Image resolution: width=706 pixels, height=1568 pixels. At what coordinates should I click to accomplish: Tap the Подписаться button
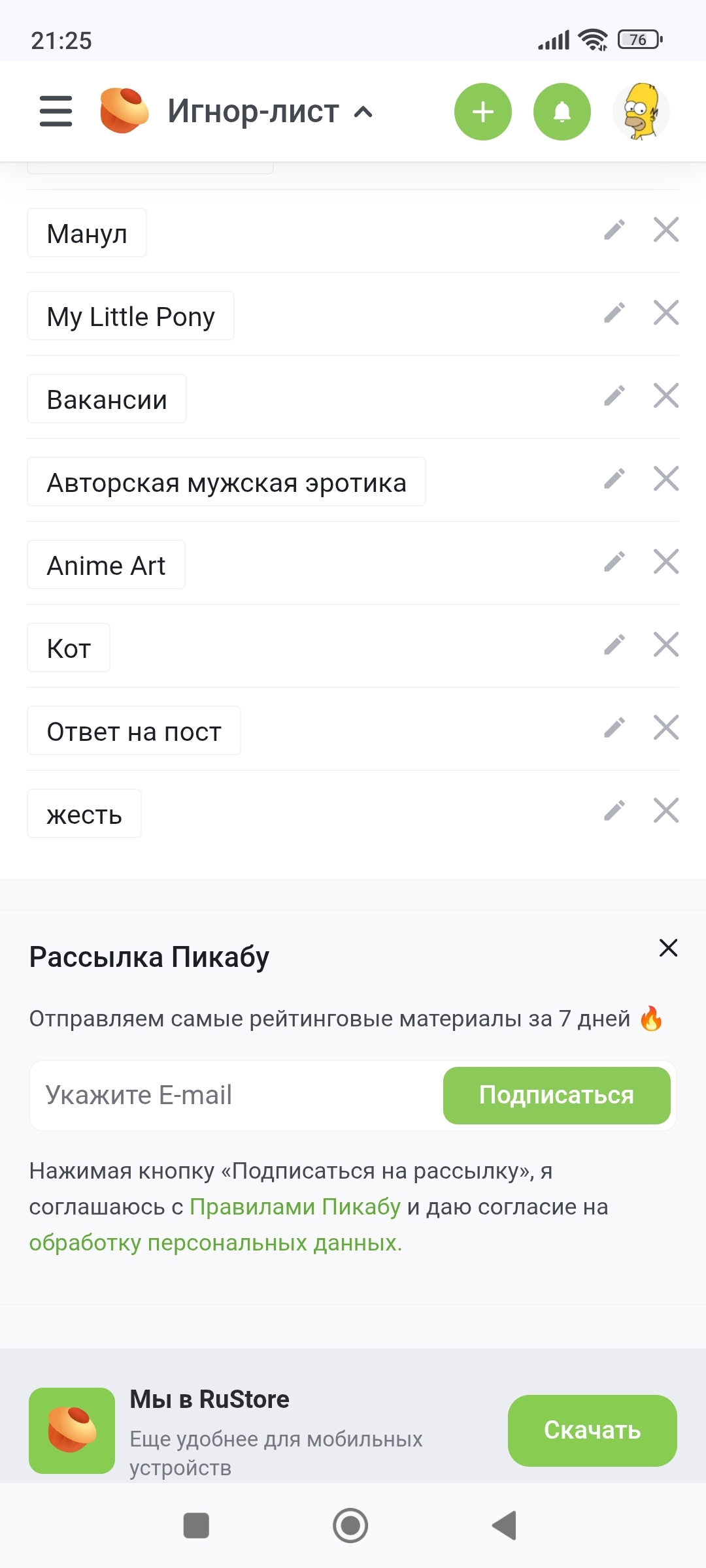556,1095
